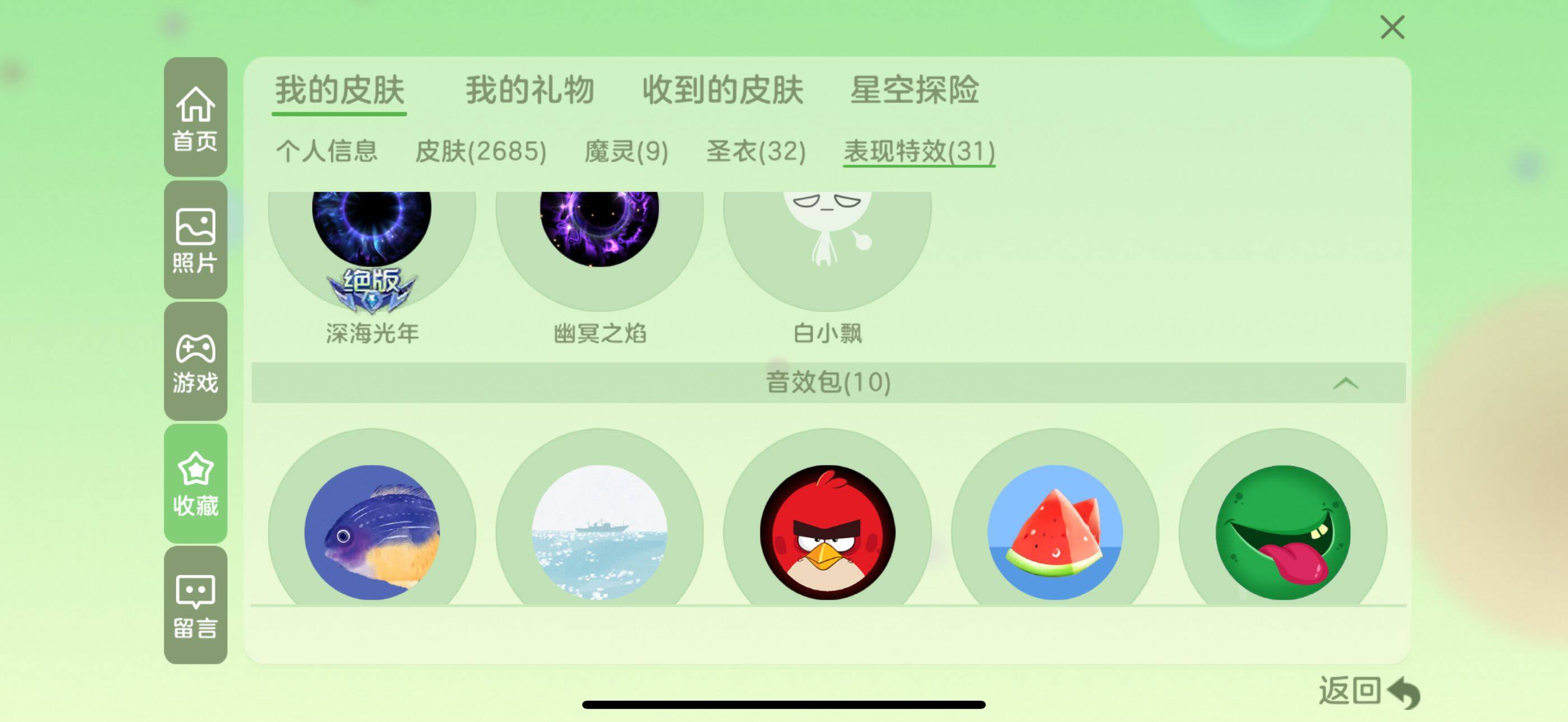This screenshot has width=1568, height=722.
Task: Show the 个人信息 sub-tab
Action: click(x=326, y=151)
